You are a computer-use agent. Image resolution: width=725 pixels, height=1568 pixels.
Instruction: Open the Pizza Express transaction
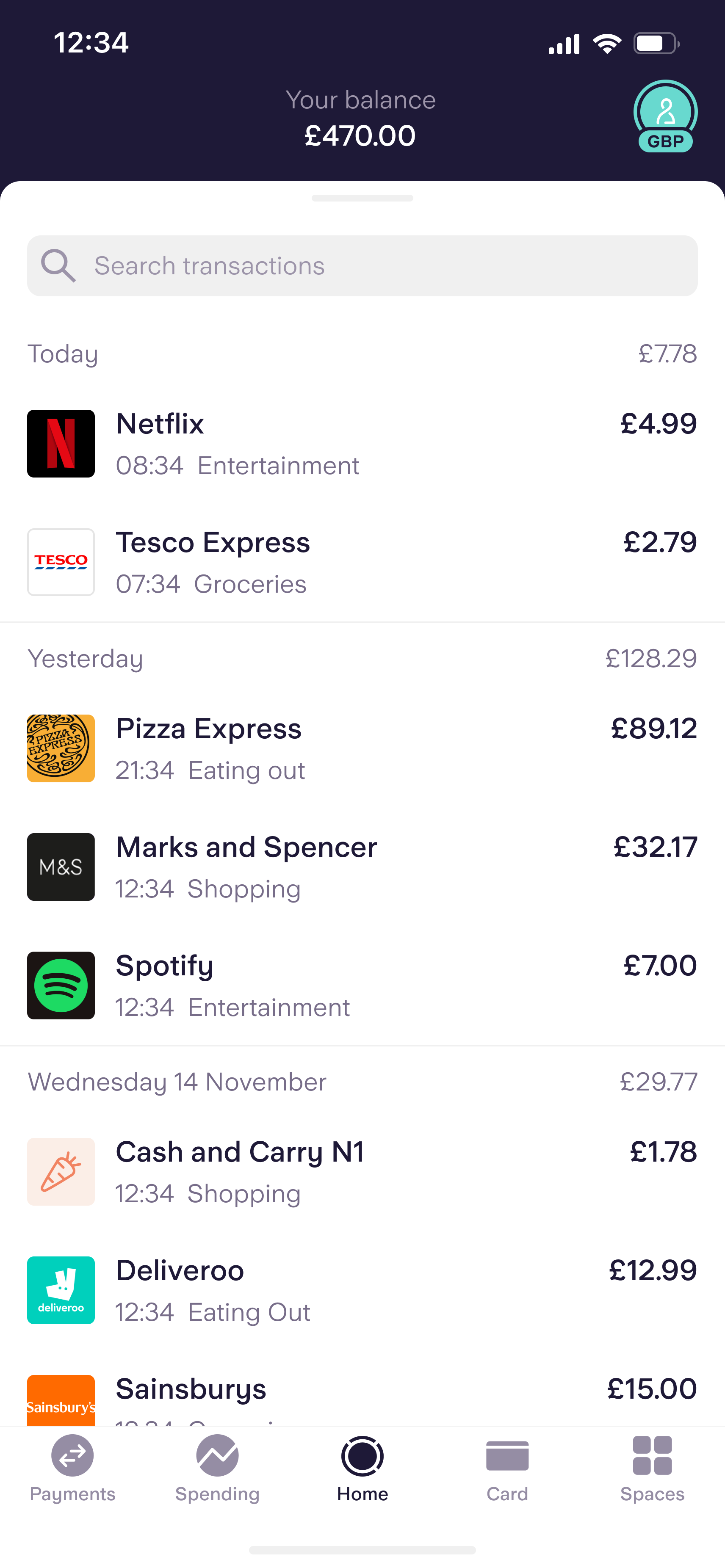pyautogui.click(x=362, y=748)
